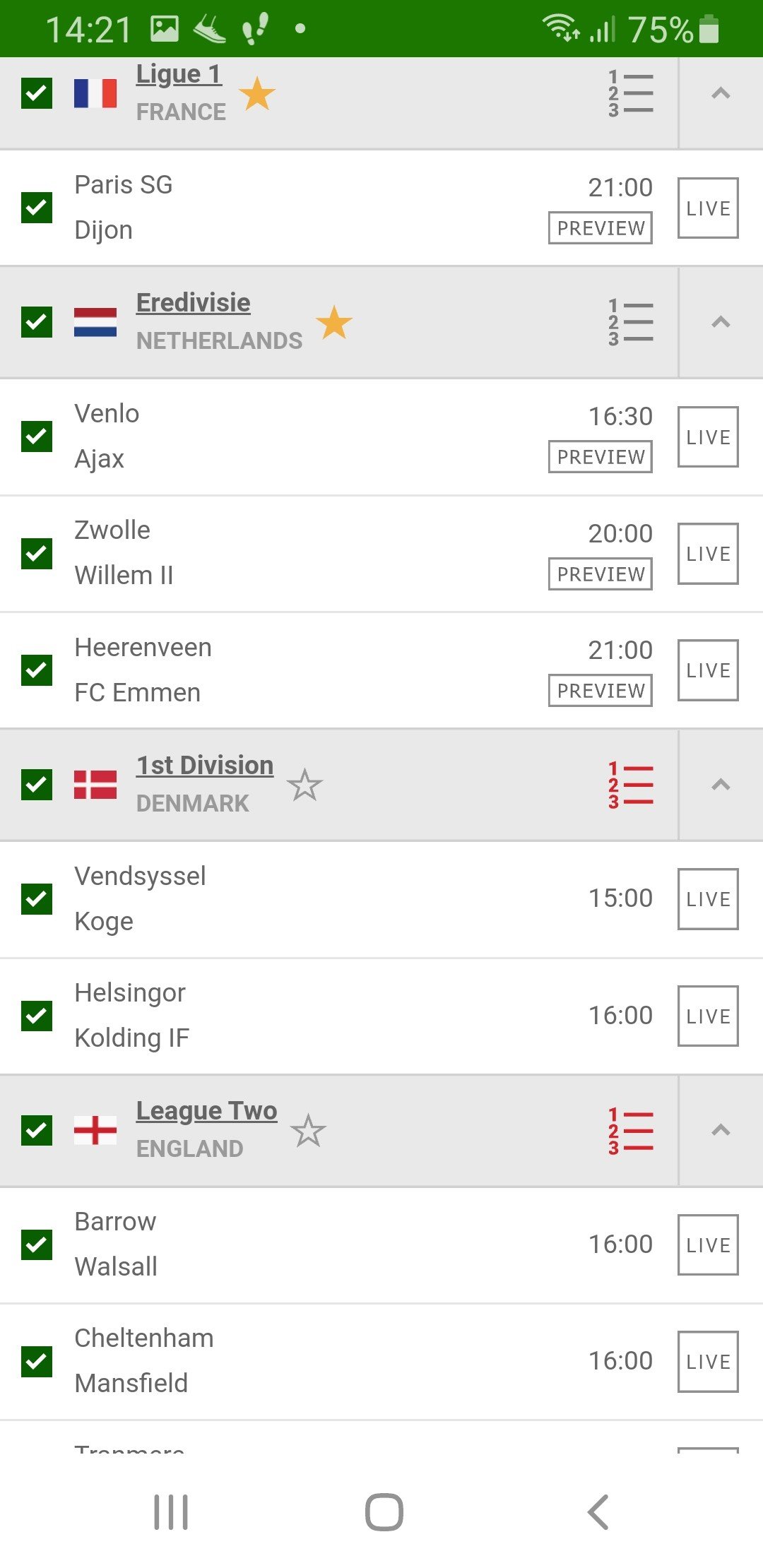Collapse the Eredivisie section
Image resolution: width=763 pixels, height=1568 pixels.
pos(721,322)
